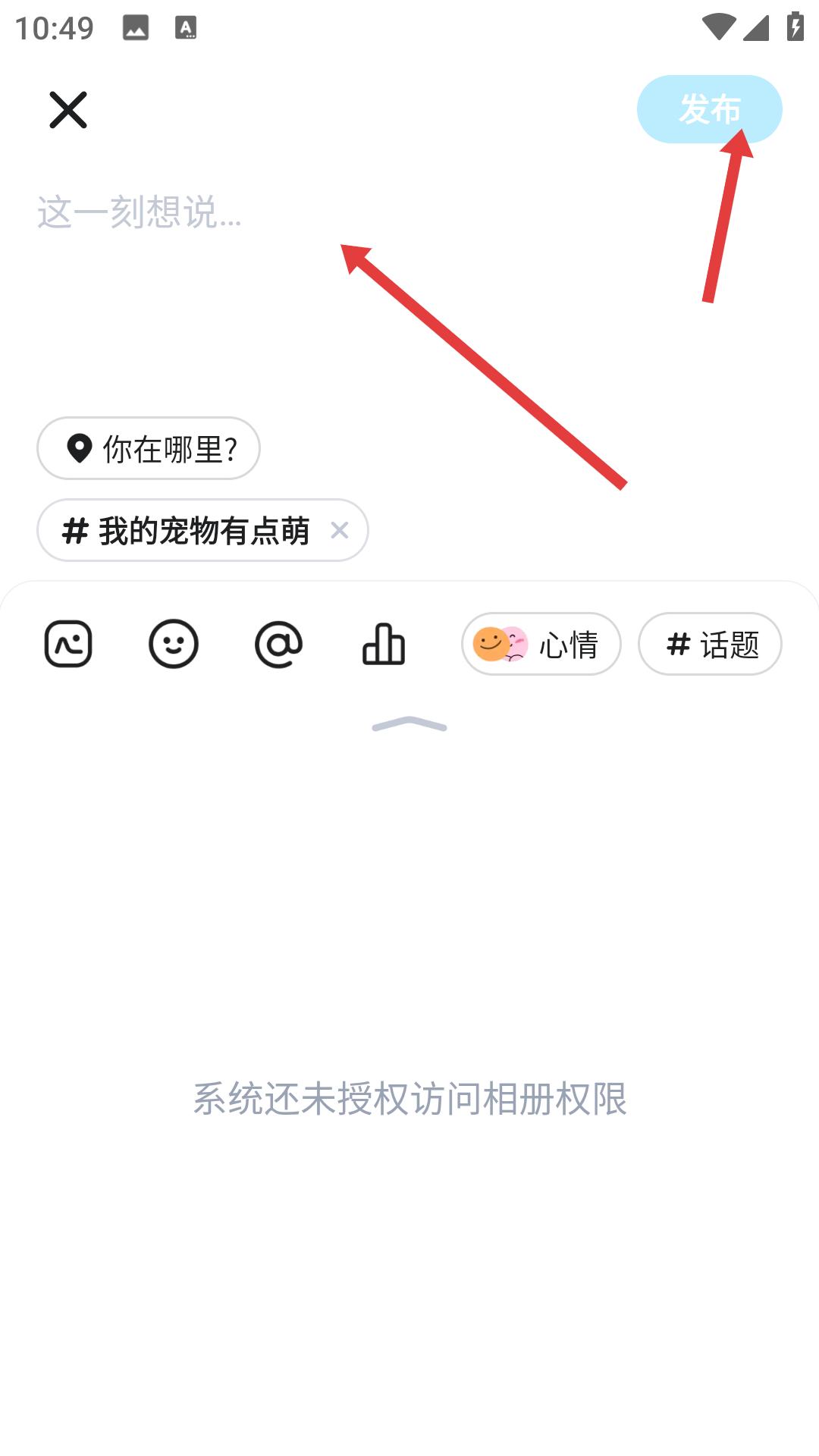Tap the location pin icon on 你在哪里
Viewport: 819px width, 1456px height.
pyautogui.click(x=78, y=448)
